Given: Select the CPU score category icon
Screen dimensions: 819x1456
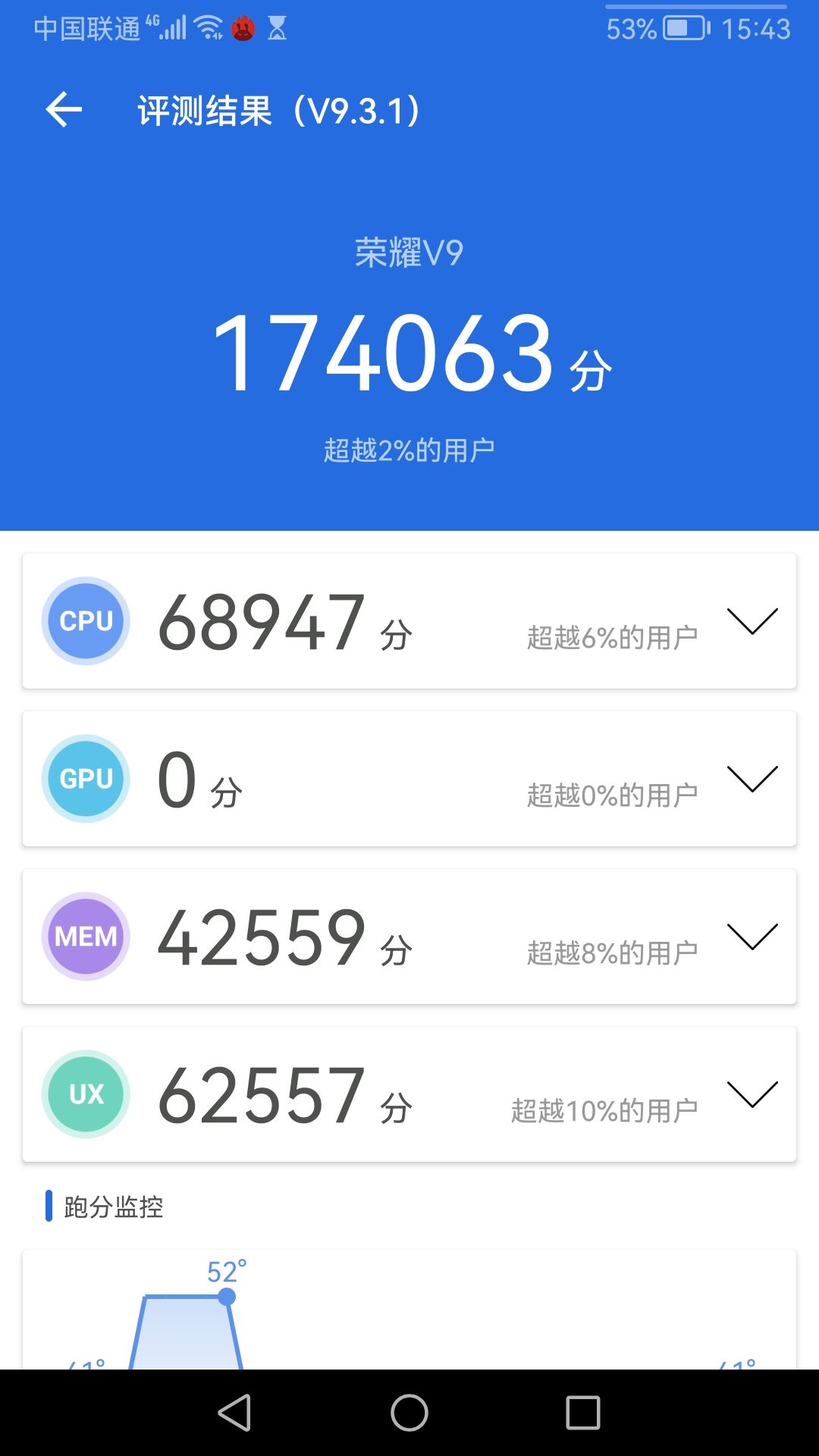Looking at the screenshot, I should point(85,620).
